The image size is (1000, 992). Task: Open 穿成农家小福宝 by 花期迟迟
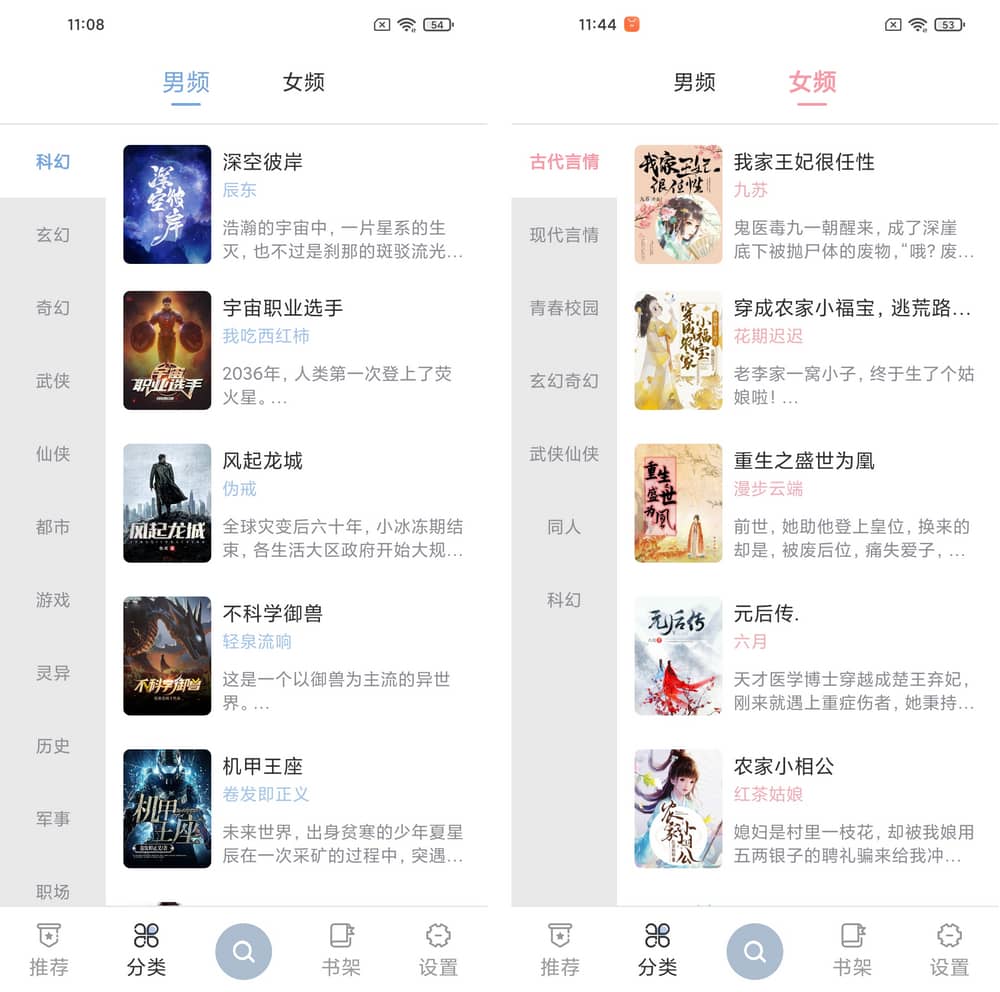click(x=851, y=308)
